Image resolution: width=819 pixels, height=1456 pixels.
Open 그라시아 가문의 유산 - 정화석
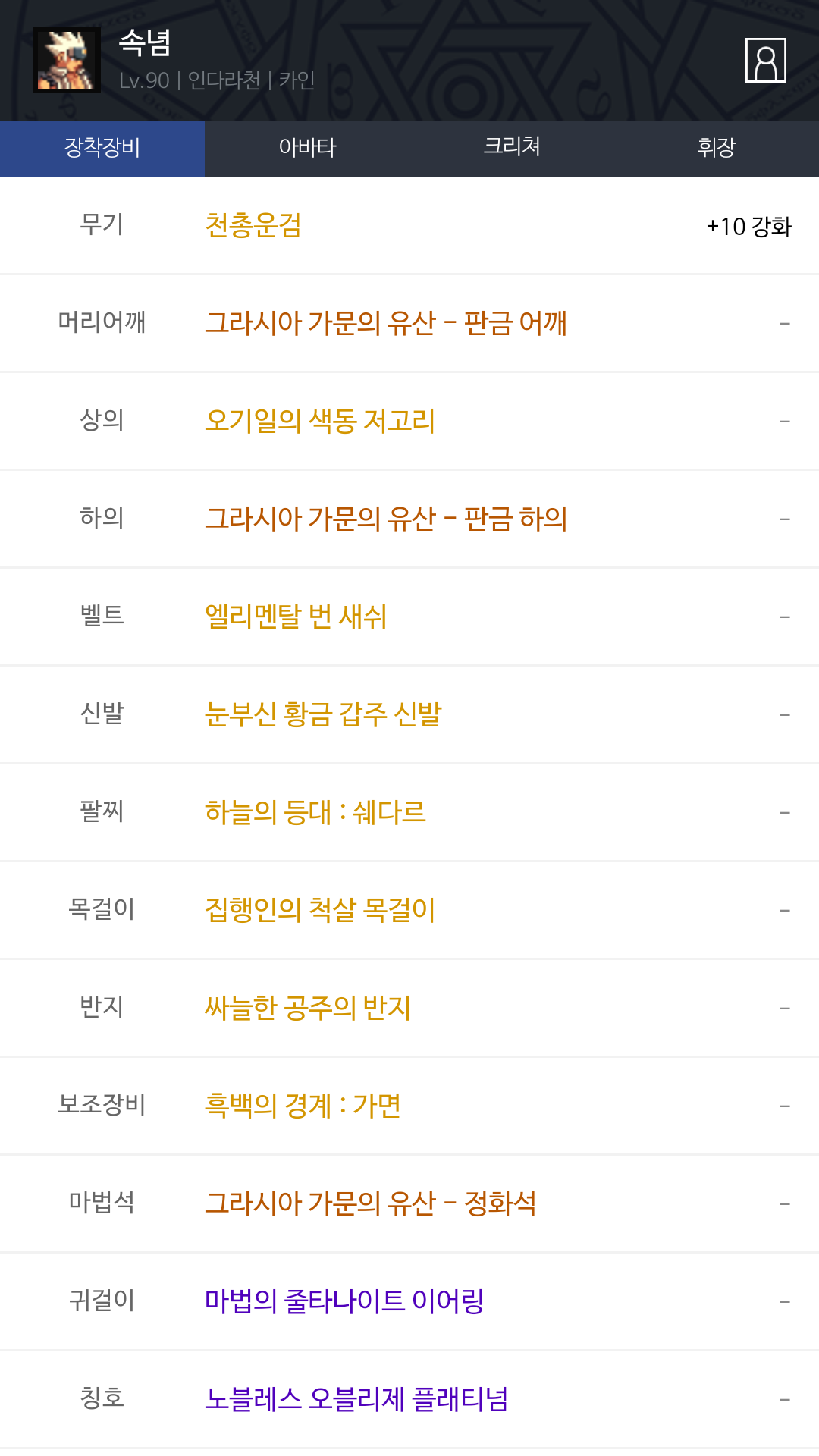[371, 1204]
